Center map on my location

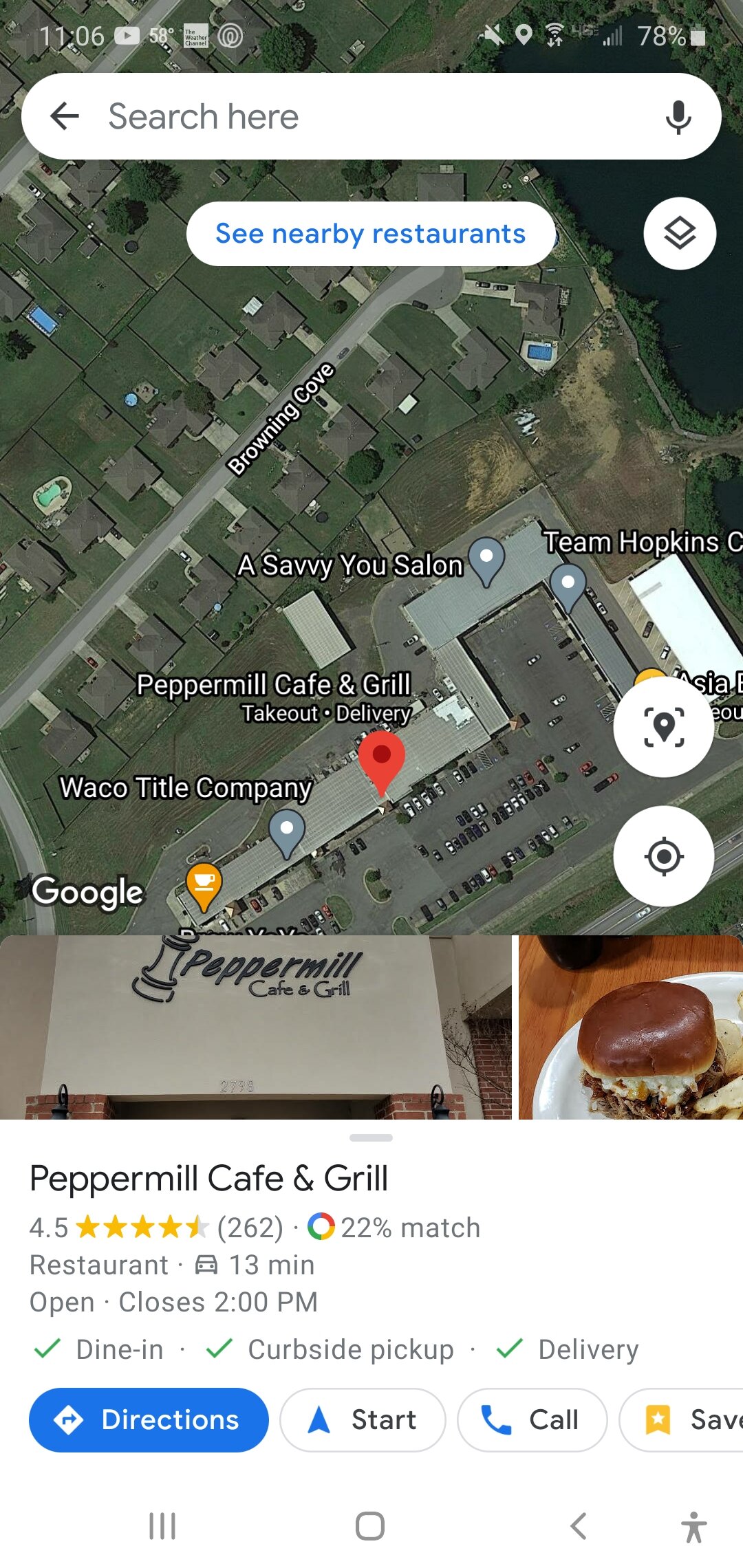click(x=663, y=856)
